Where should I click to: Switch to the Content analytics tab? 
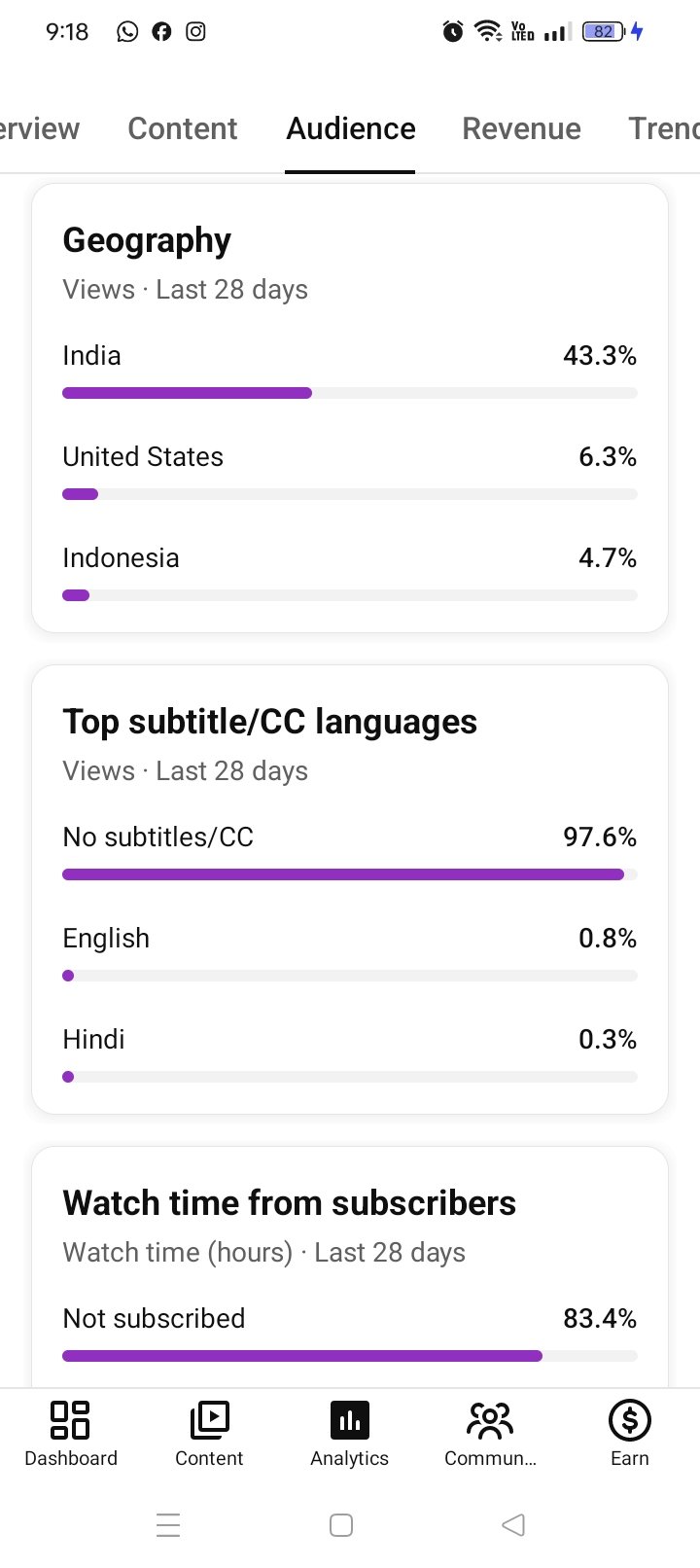182,128
